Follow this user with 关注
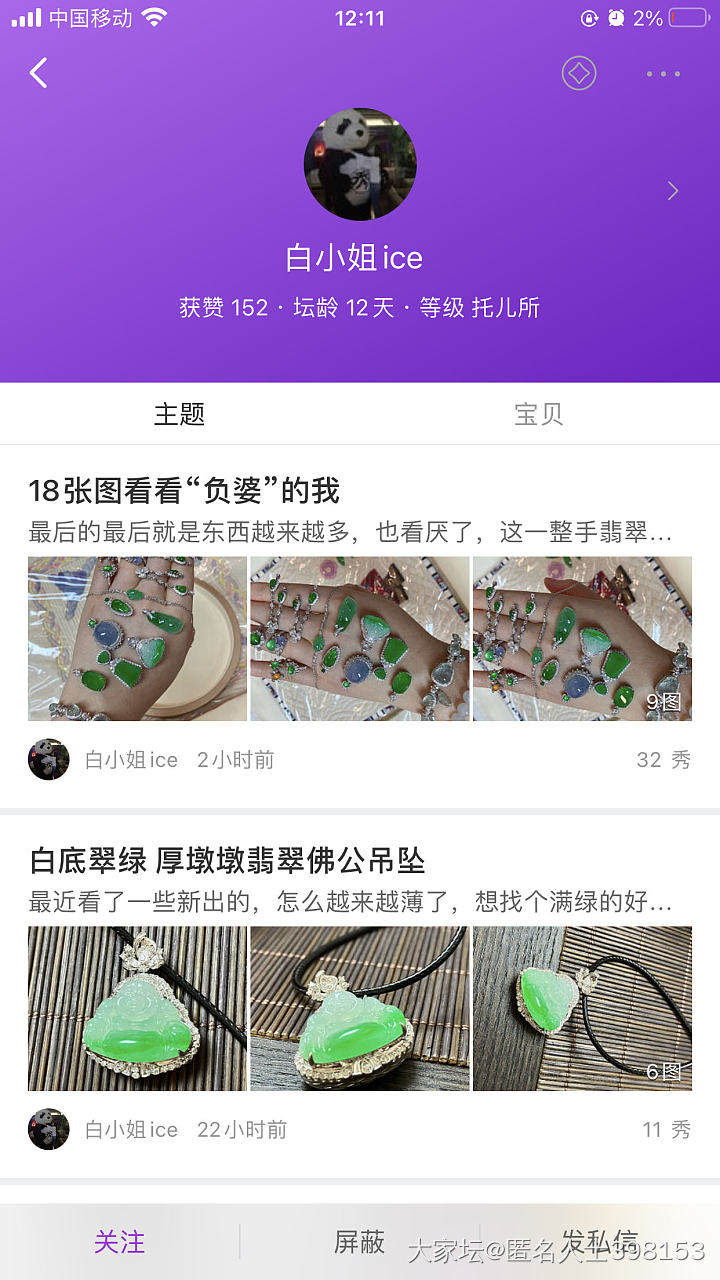Image resolution: width=720 pixels, height=1280 pixels. point(120,1242)
